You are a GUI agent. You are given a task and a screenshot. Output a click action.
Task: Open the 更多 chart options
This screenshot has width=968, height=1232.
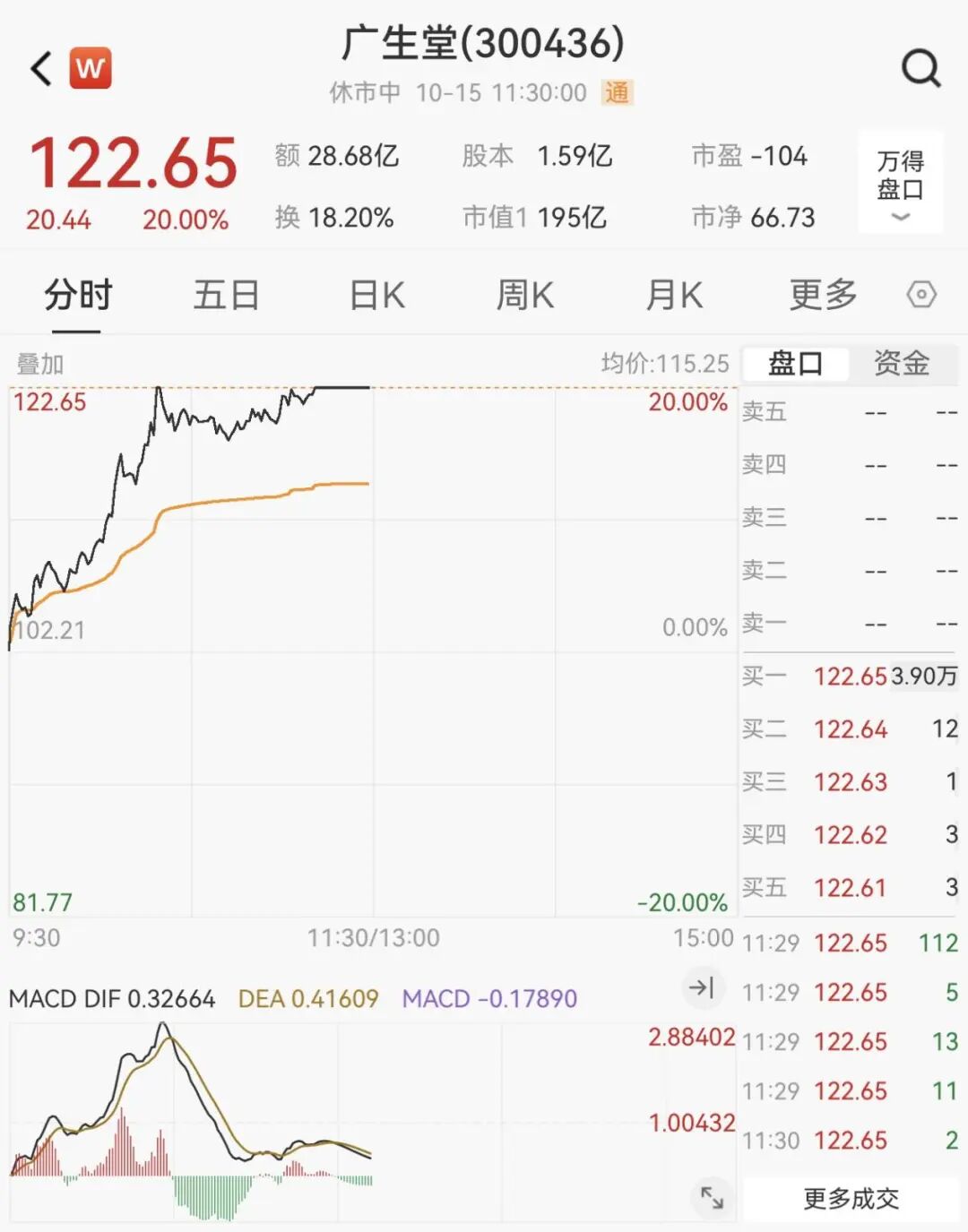(823, 295)
